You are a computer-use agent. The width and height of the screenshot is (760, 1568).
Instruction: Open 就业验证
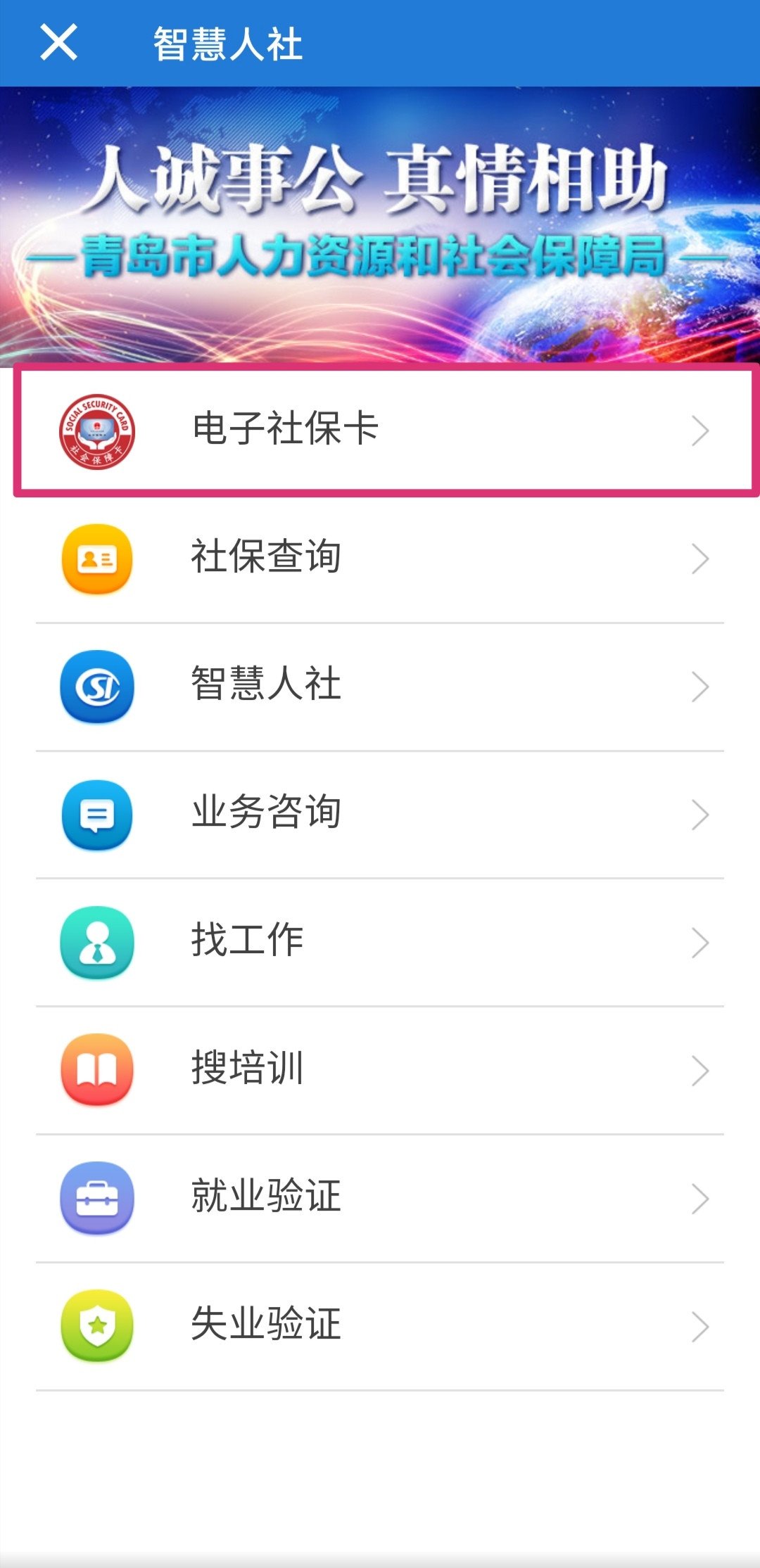[380, 1198]
